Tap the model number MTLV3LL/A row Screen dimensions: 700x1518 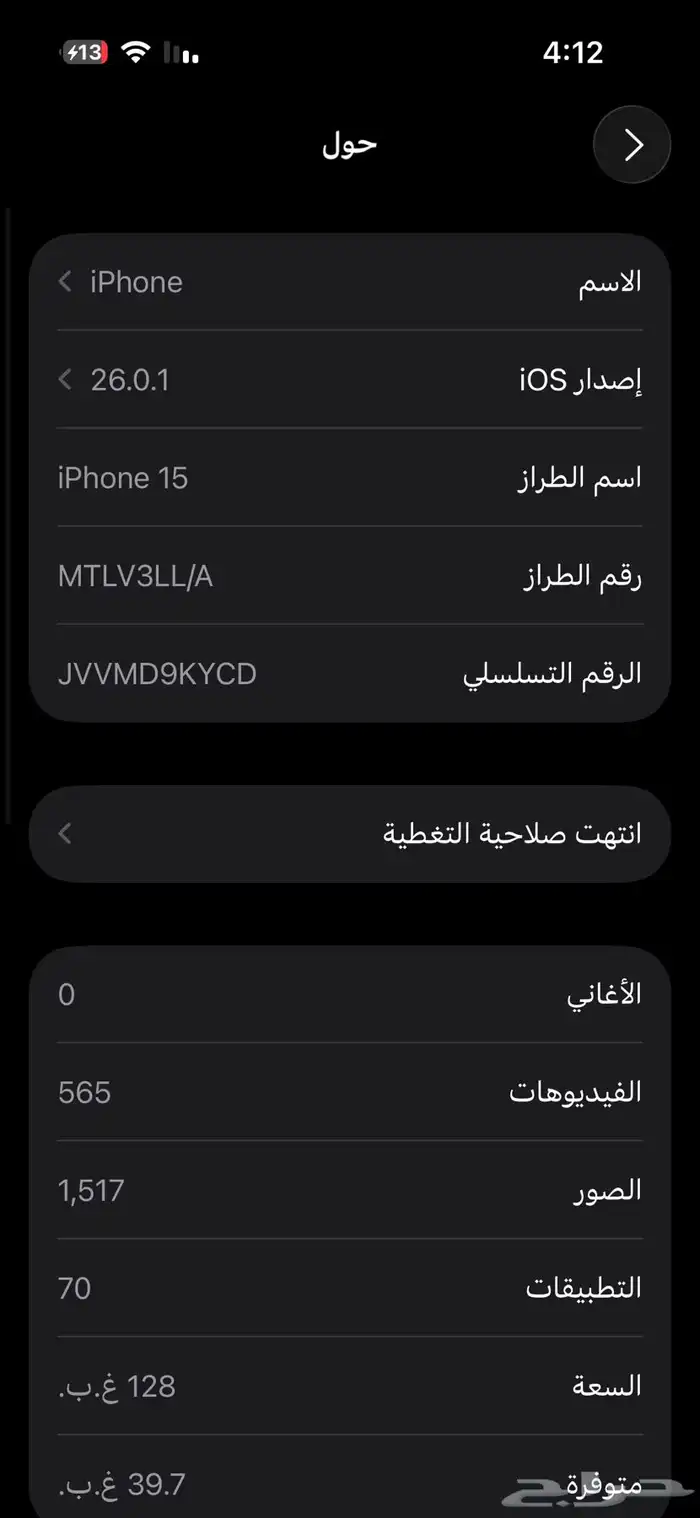349,577
